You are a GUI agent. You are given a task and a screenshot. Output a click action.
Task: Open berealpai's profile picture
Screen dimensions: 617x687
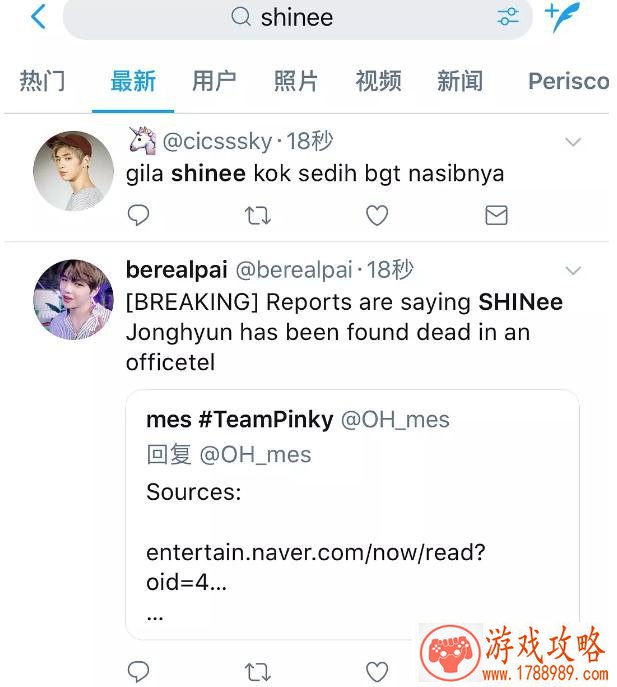click(73, 300)
